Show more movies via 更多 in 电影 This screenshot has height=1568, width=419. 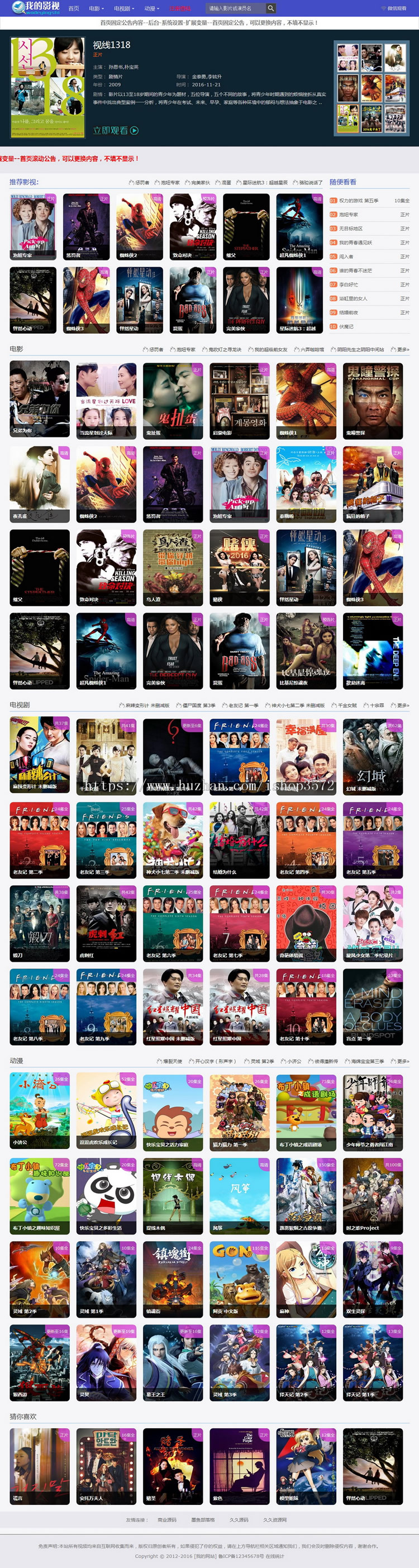403,349
